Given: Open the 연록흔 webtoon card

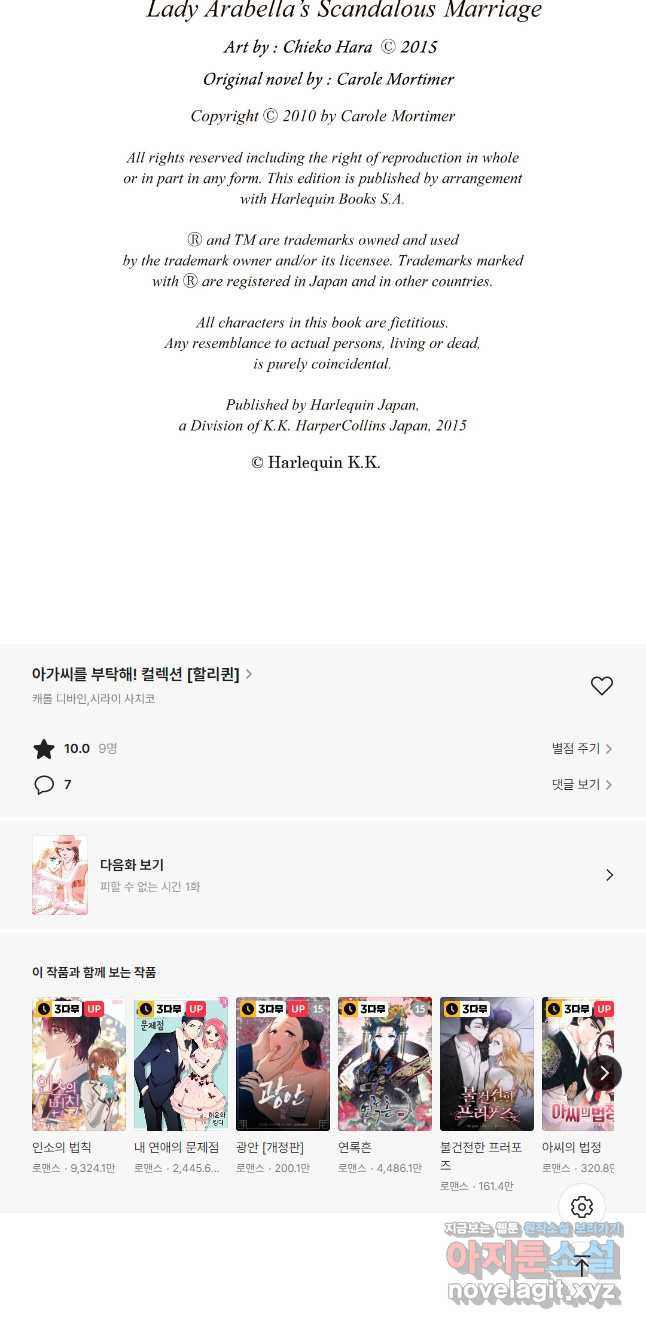Looking at the screenshot, I should (385, 1064).
